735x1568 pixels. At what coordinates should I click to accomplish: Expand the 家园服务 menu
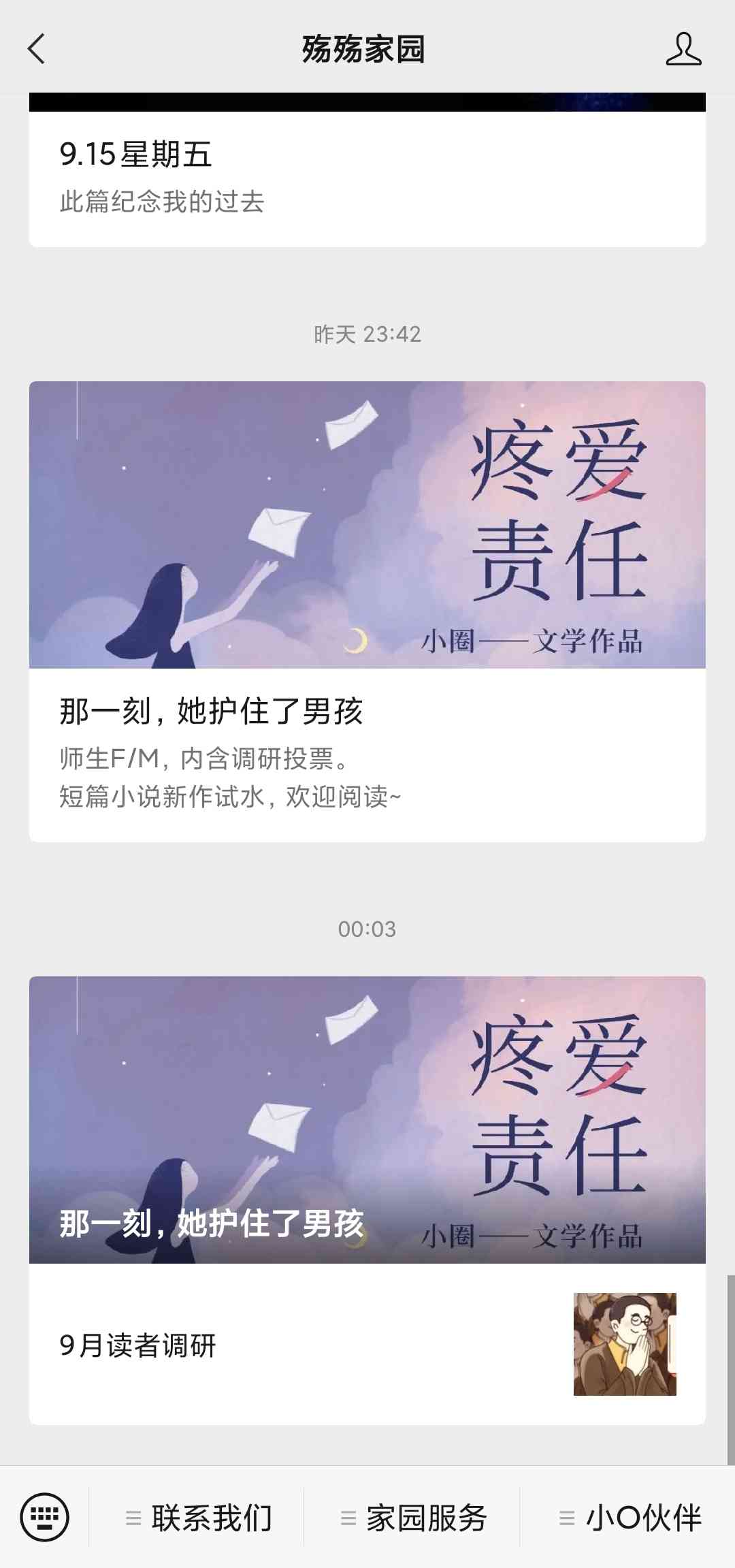pos(412,1517)
